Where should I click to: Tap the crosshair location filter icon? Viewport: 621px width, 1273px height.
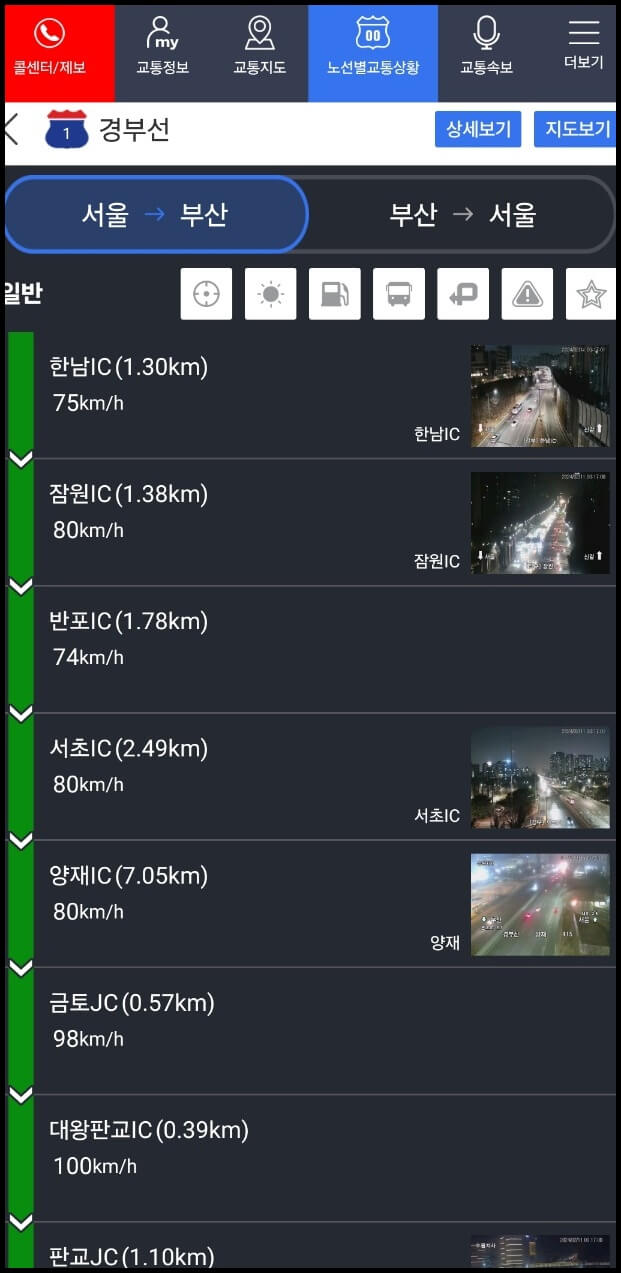click(x=206, y=294)
